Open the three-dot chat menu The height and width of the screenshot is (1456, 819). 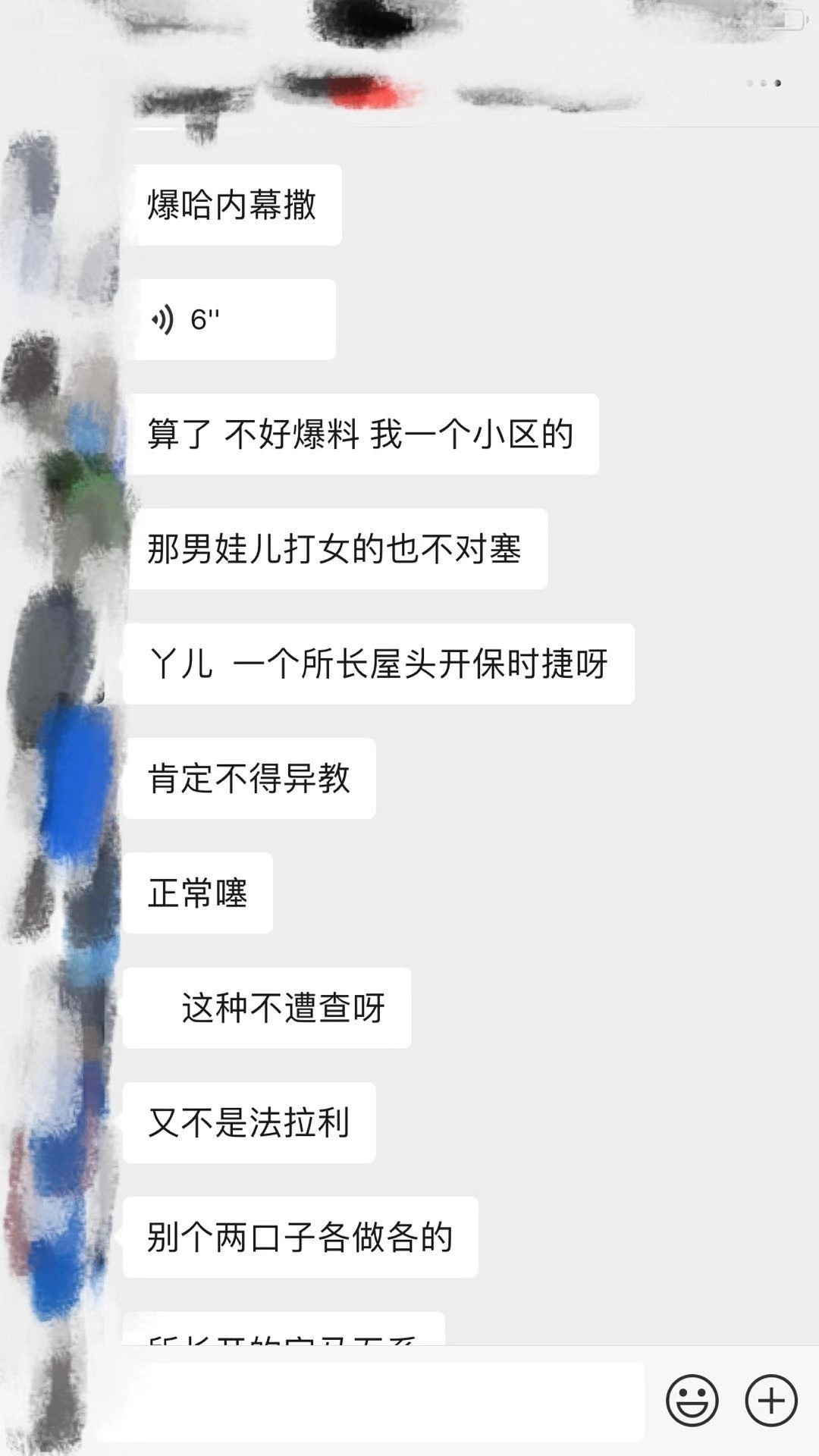pyautogui.click(x=764, y=83)
